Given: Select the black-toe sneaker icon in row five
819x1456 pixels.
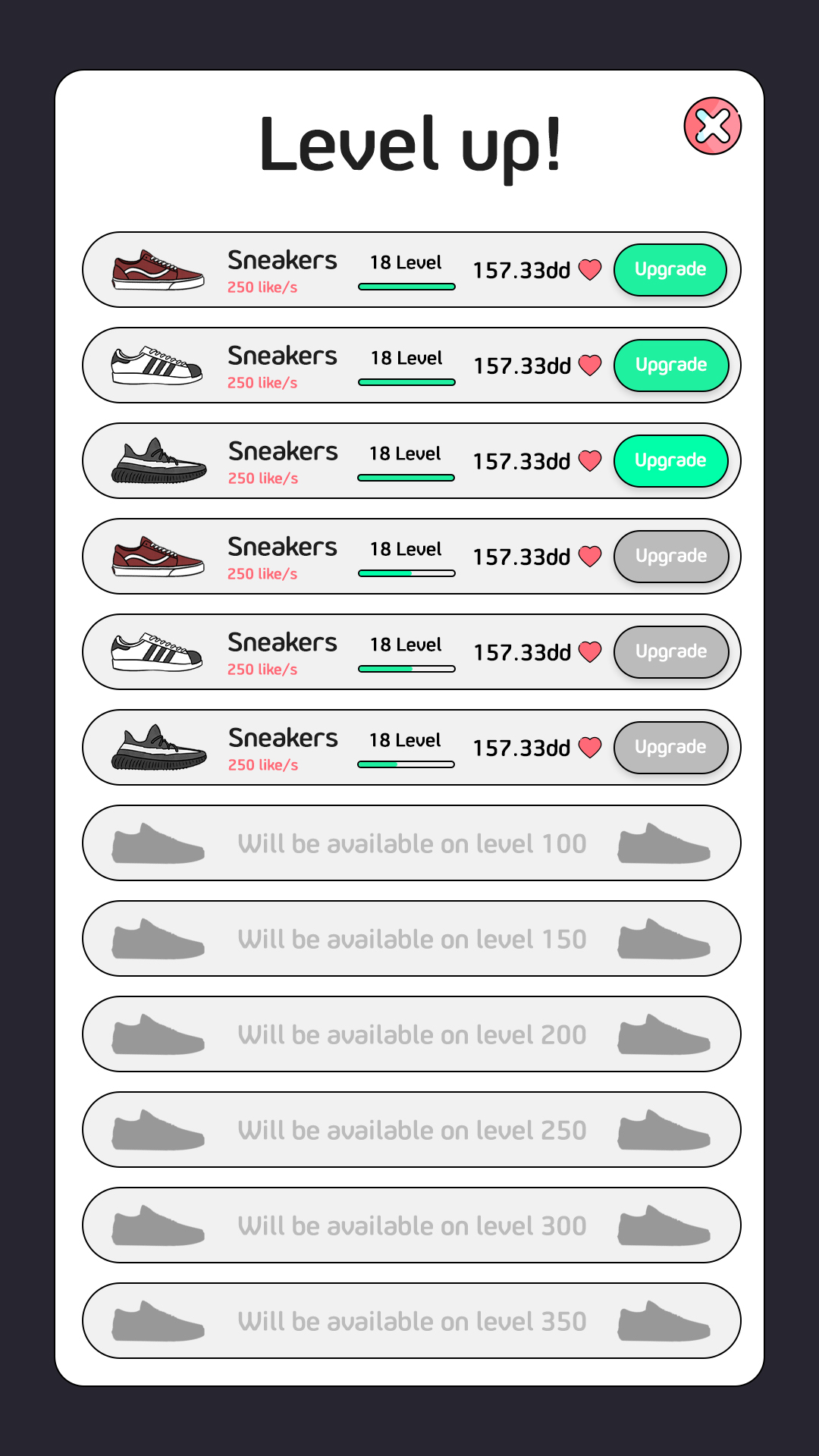Looking at the screenshot, I should [x=157, y=651].
